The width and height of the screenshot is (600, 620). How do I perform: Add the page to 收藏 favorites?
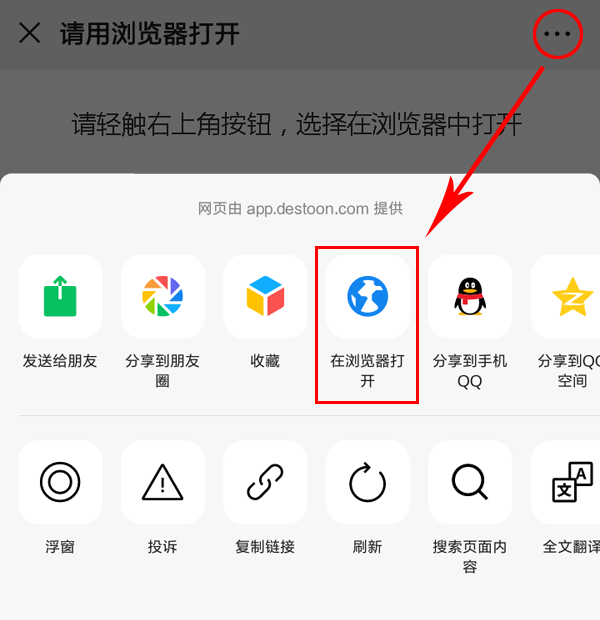tap(265, 297)
